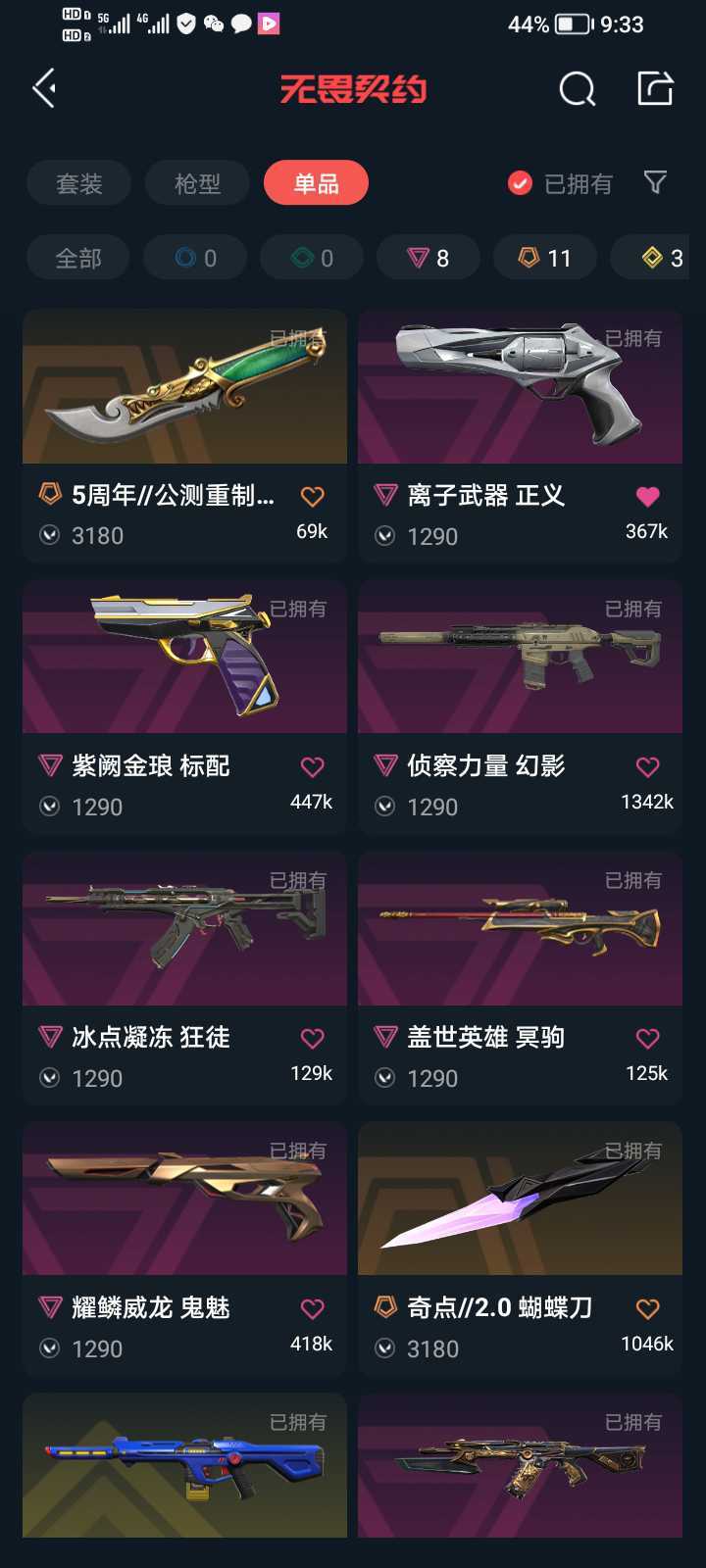
Task: Filter by the pink tier chip showing 8
Action: (429, 259)
